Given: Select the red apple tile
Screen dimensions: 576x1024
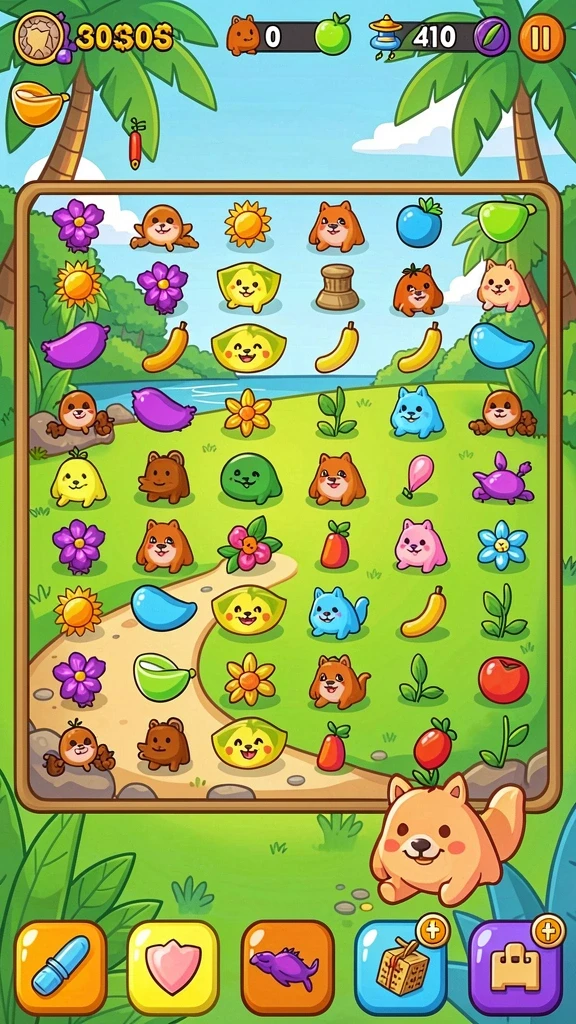Looking at the screenshot, I should [503, 679].
